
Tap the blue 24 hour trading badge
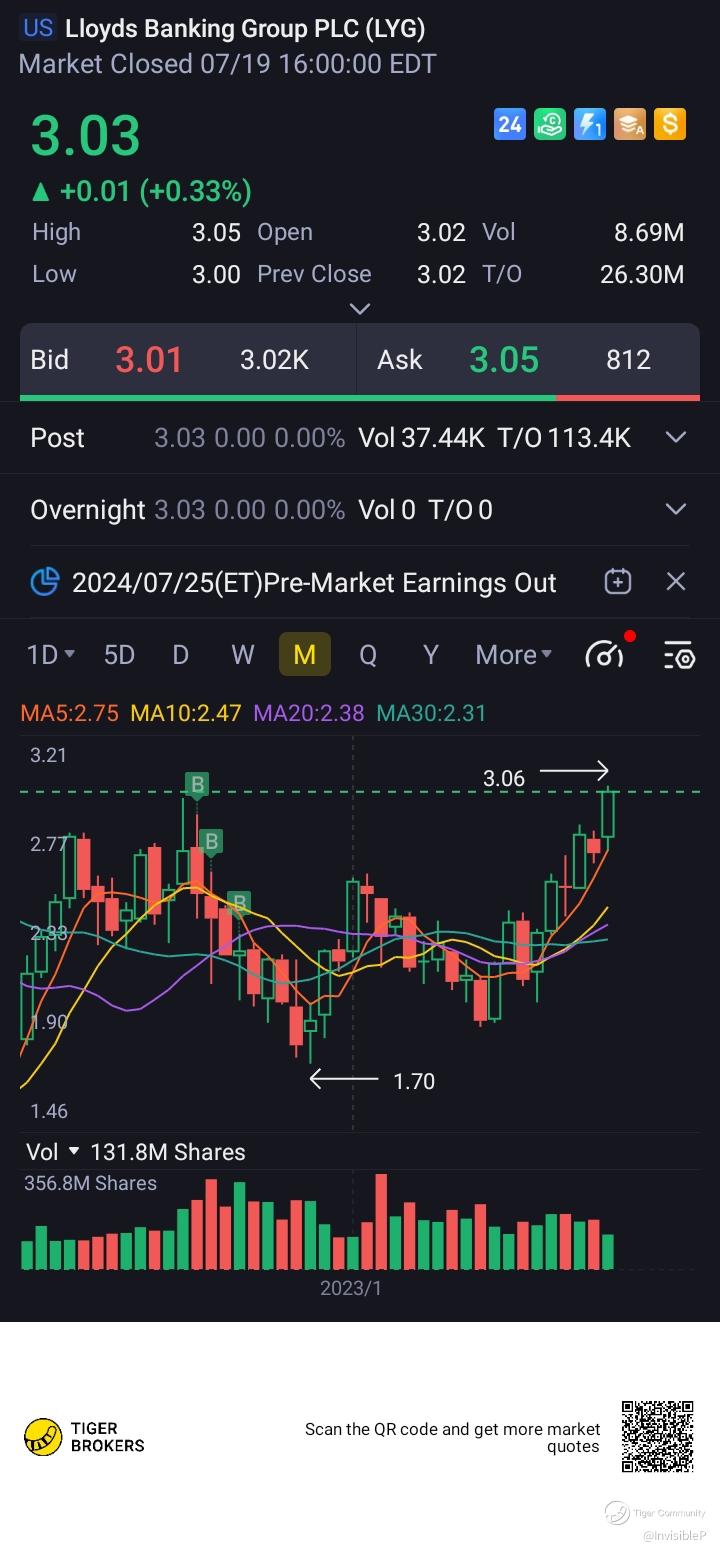tap(510, 125)
